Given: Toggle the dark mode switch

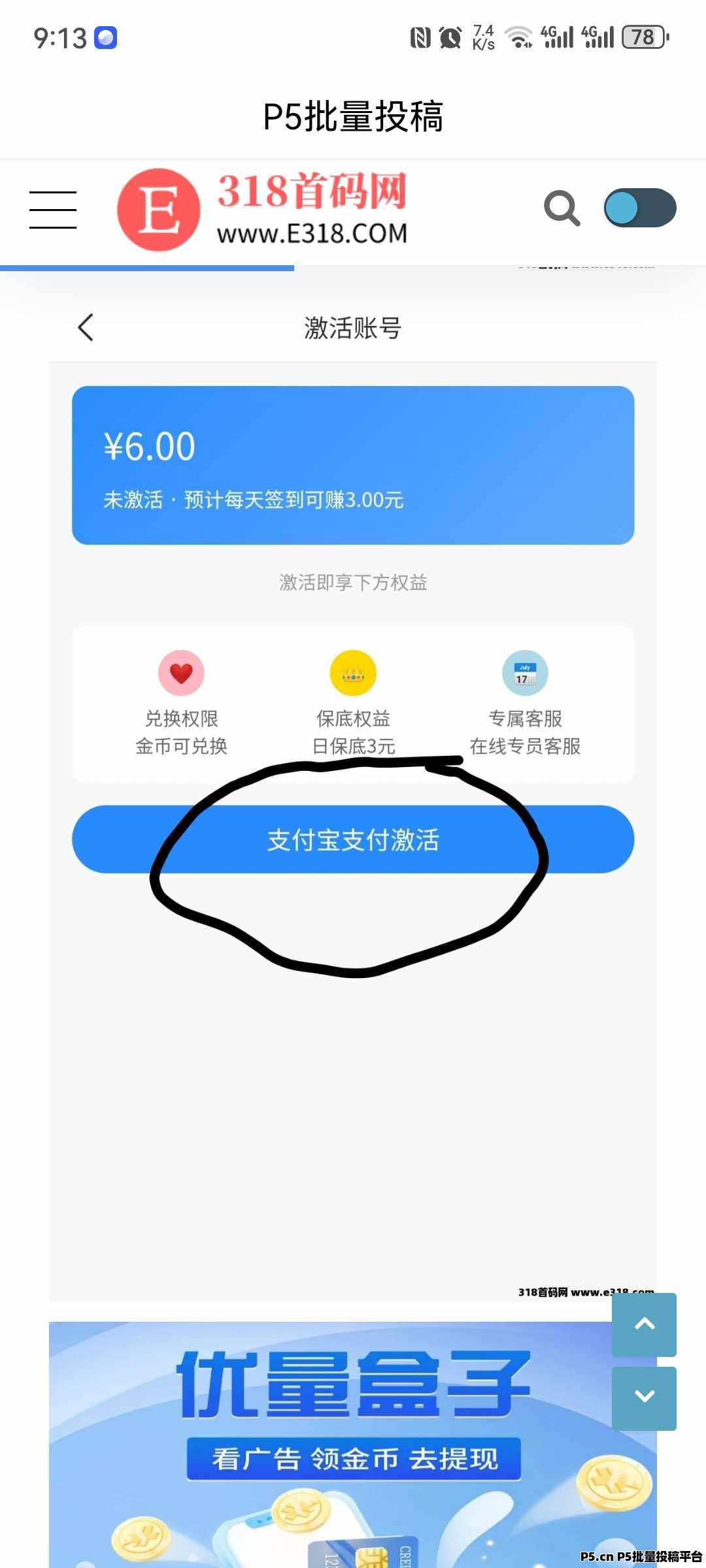Looking at the screenshot, I should 640,208.
